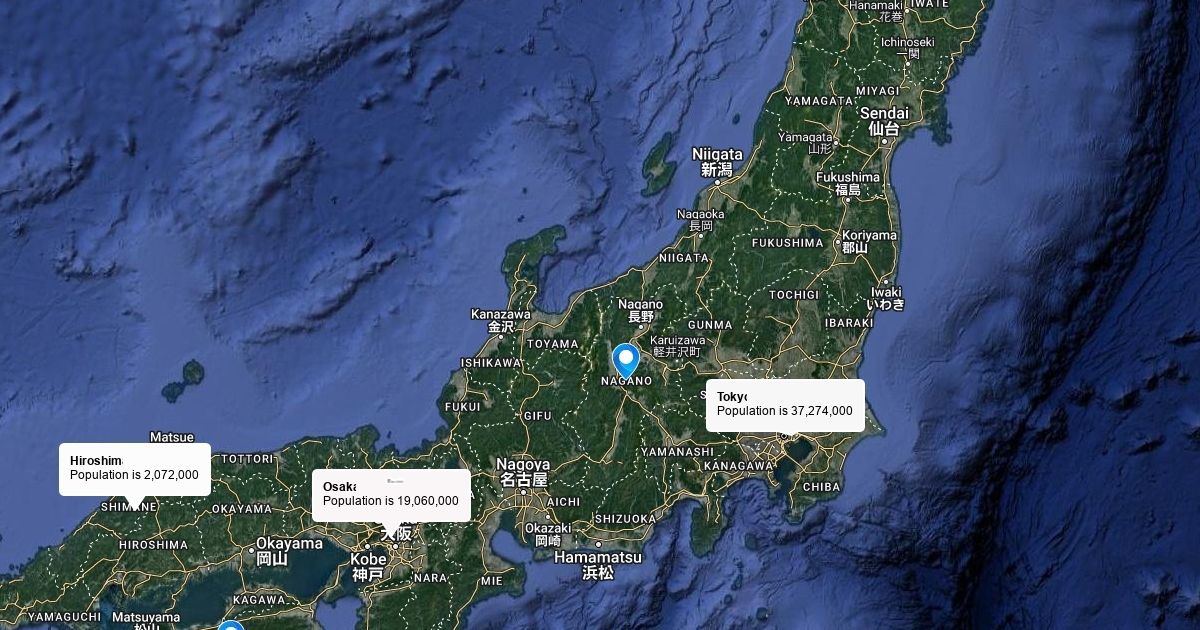Viewport: 1200px width, 630px height.
Task: Open the Osaka population callout
Action: pos(391,494)
